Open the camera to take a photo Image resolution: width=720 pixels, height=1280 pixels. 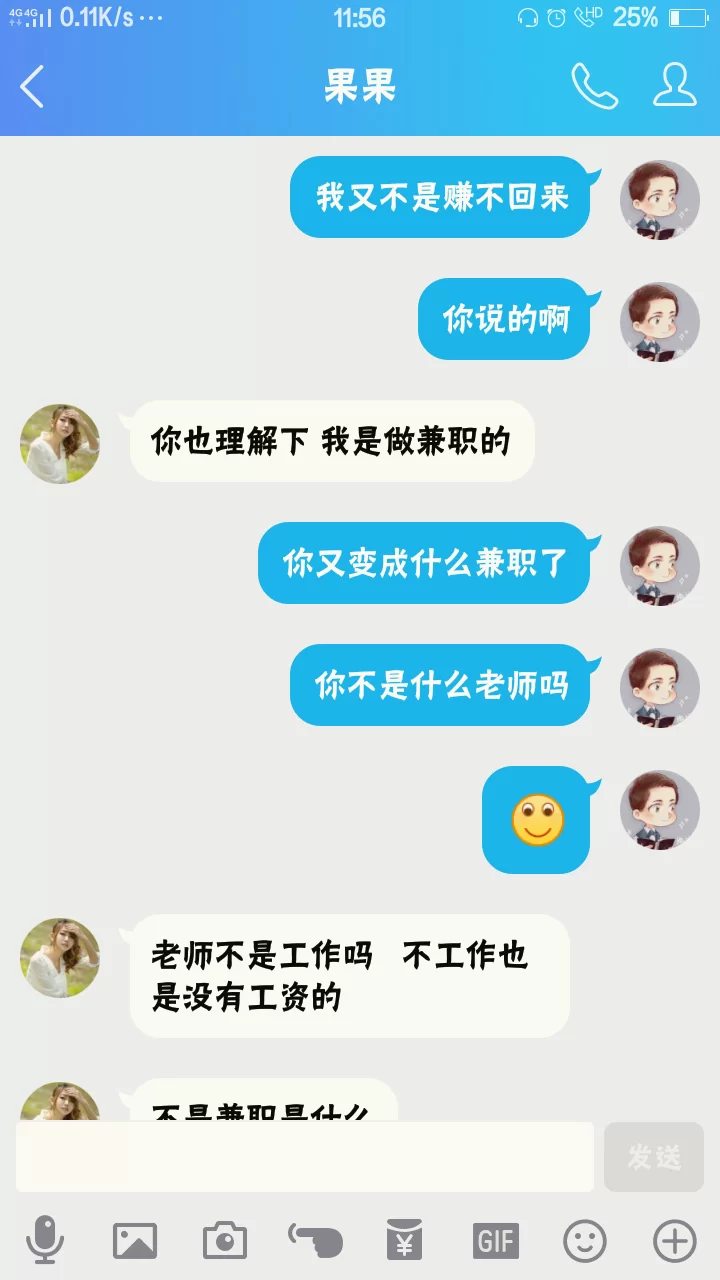[224, 1242]
